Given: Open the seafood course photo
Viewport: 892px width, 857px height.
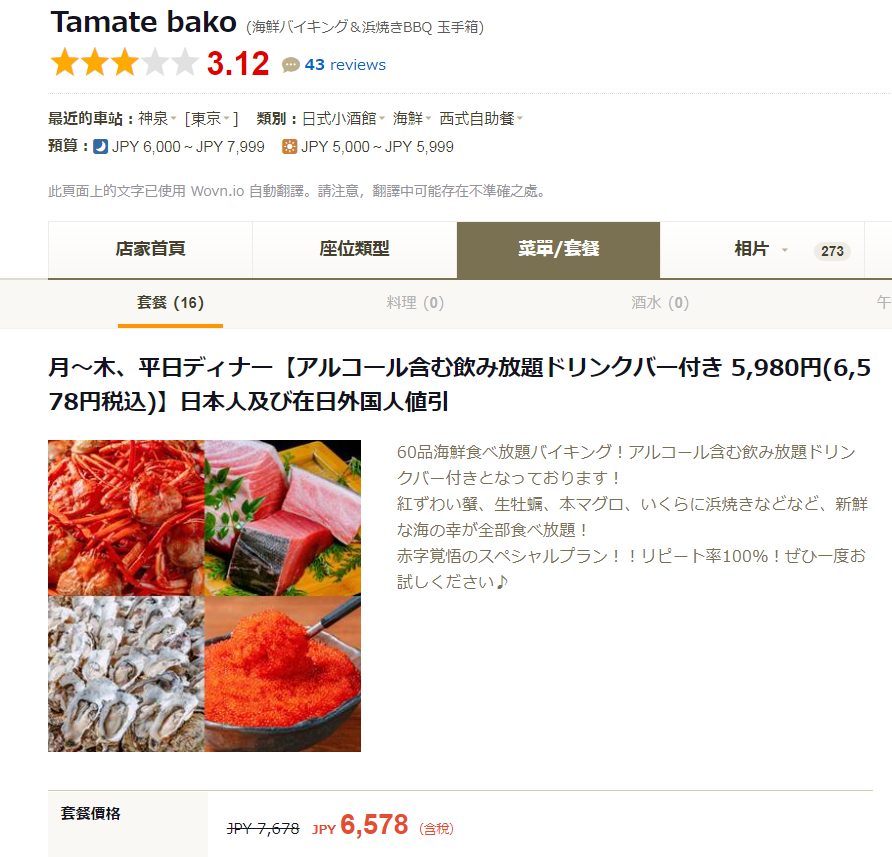Looking at the screenshot, I should tap(204, 596).
